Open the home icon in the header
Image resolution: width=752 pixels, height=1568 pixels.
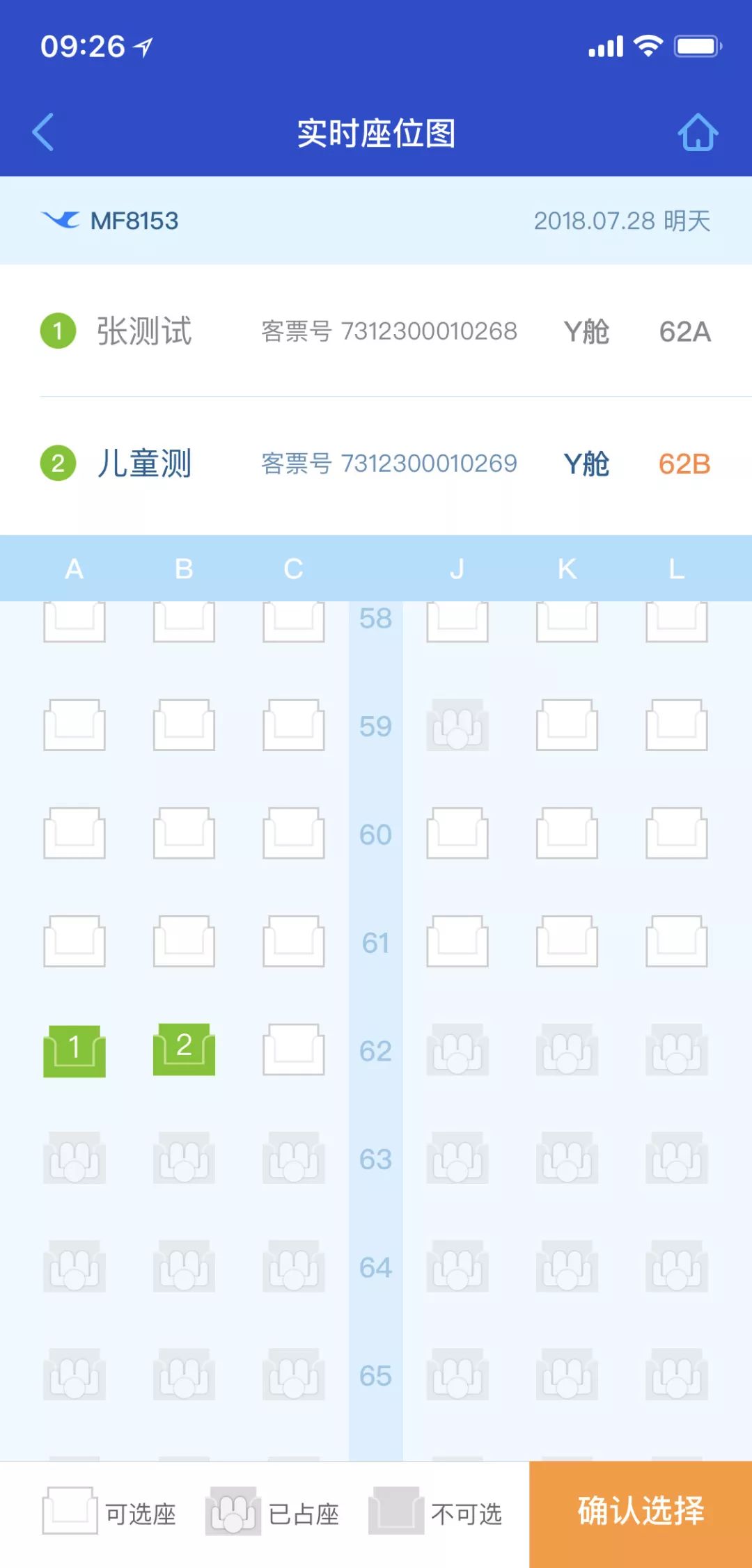coord(698,132)
